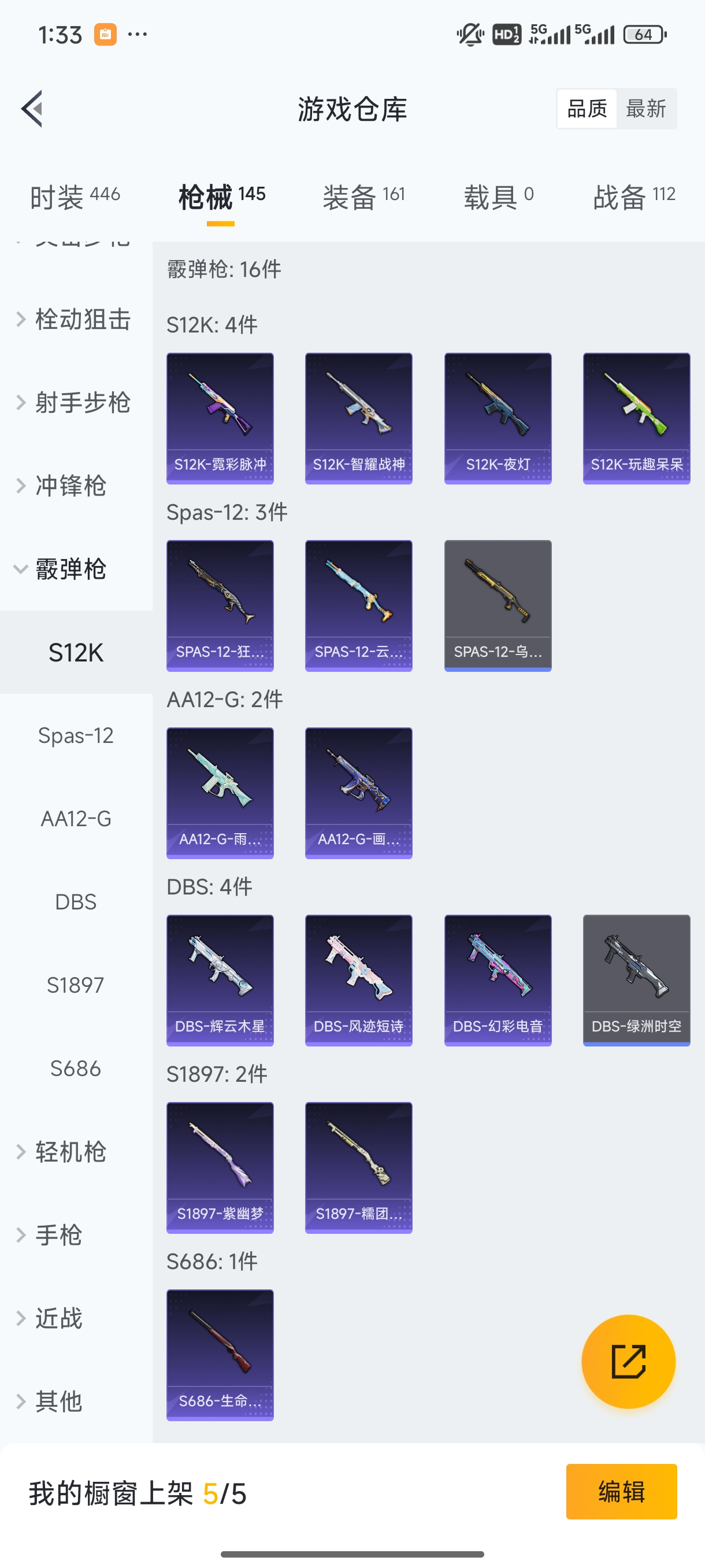This screenshot has width=705, height=1568.
Task: Tap the orange share floating button
Action: point(628,1361)
